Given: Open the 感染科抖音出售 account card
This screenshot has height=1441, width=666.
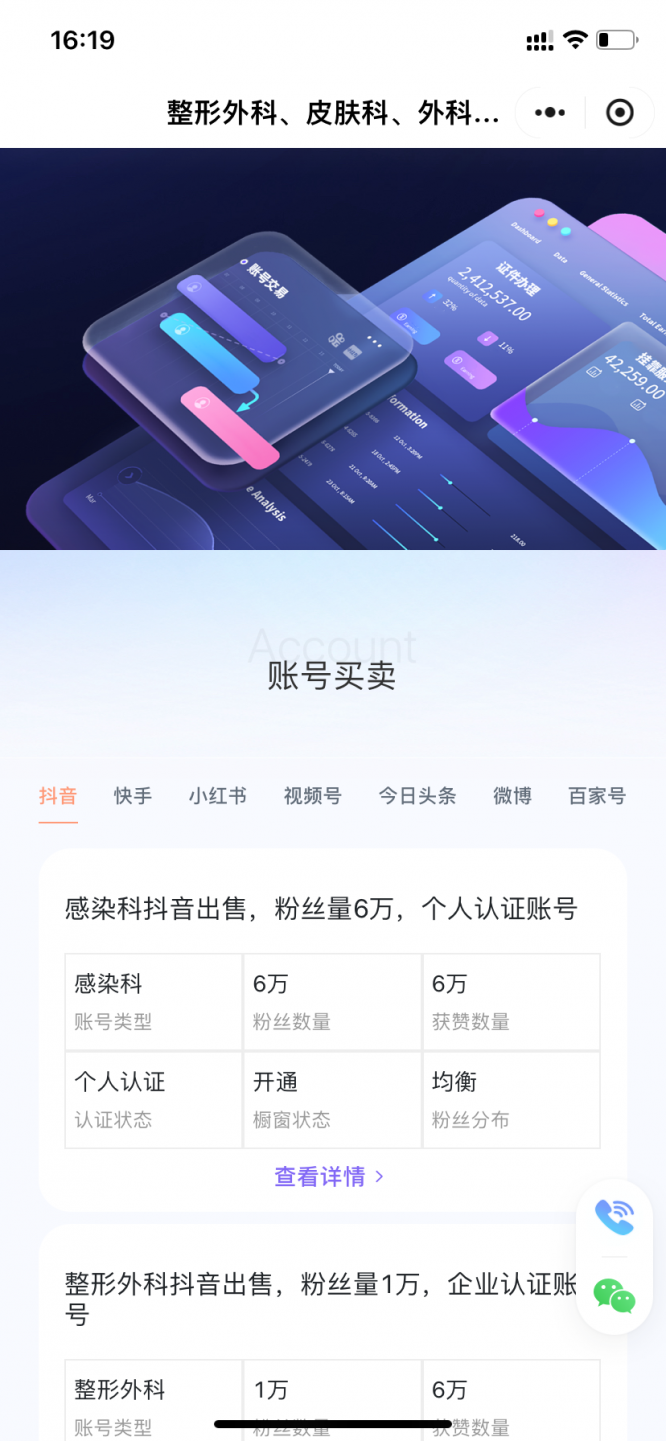Looking at the screenshot, I should click(321, 909).
